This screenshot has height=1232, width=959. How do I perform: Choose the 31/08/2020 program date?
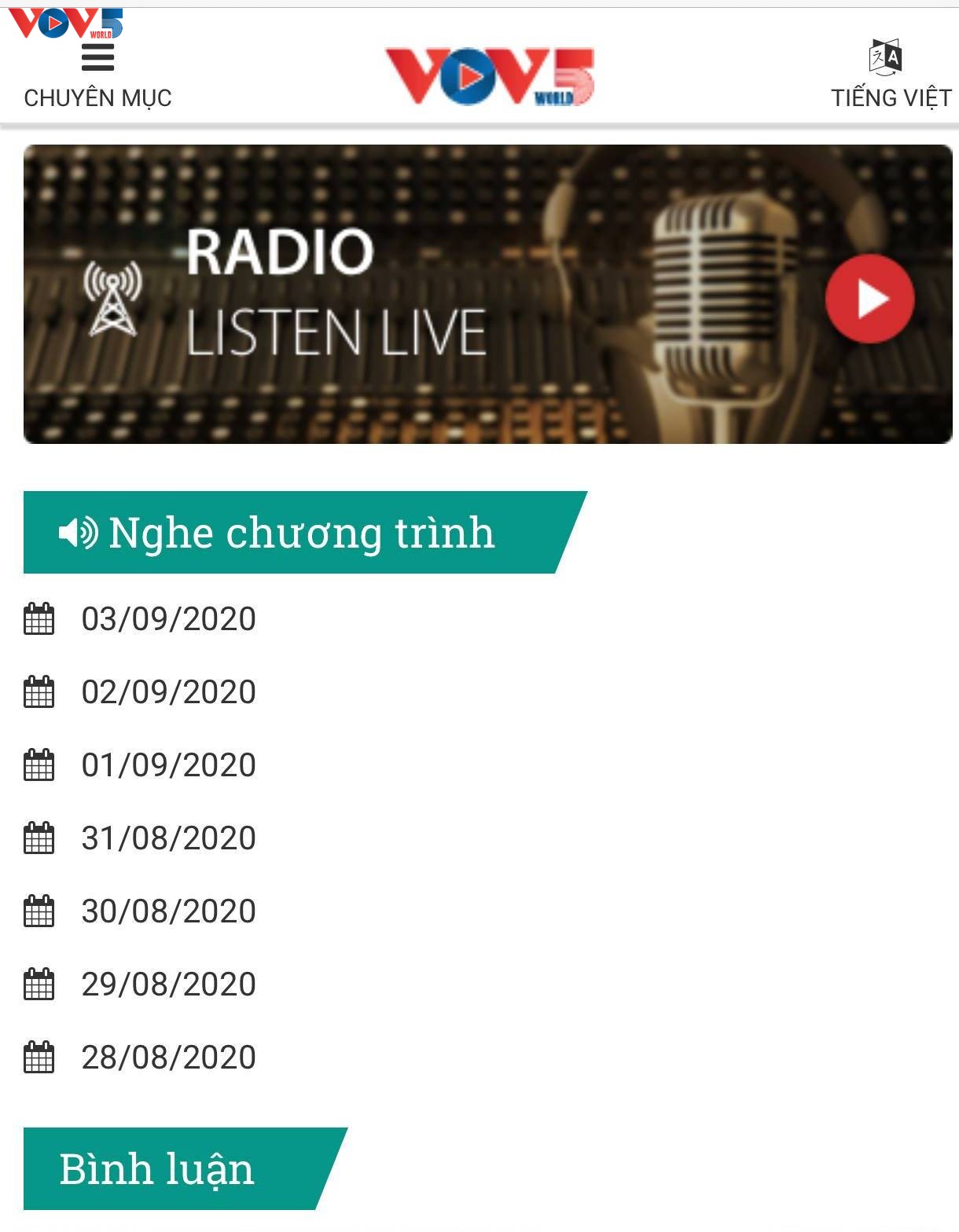click(168, 838)
